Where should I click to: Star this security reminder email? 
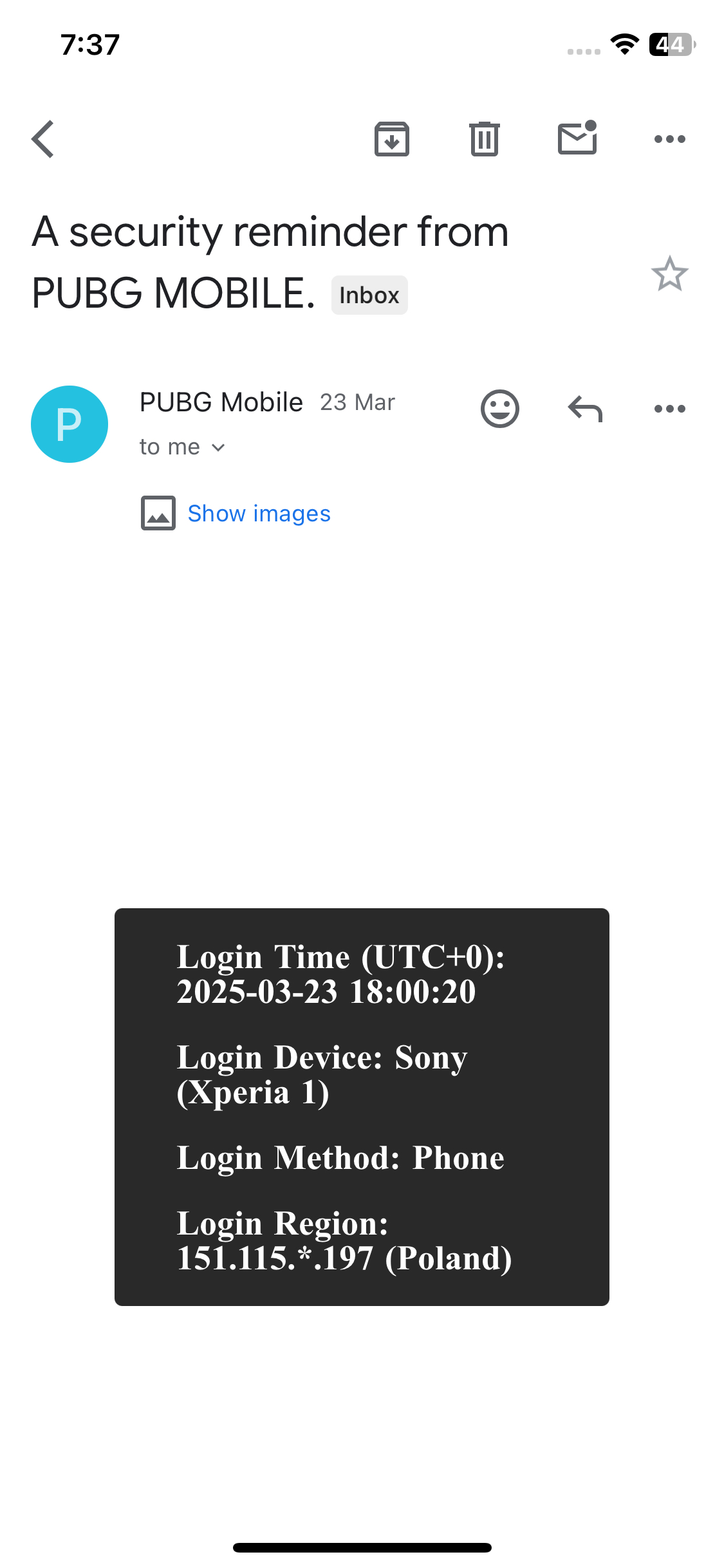[x=669, y=274]
